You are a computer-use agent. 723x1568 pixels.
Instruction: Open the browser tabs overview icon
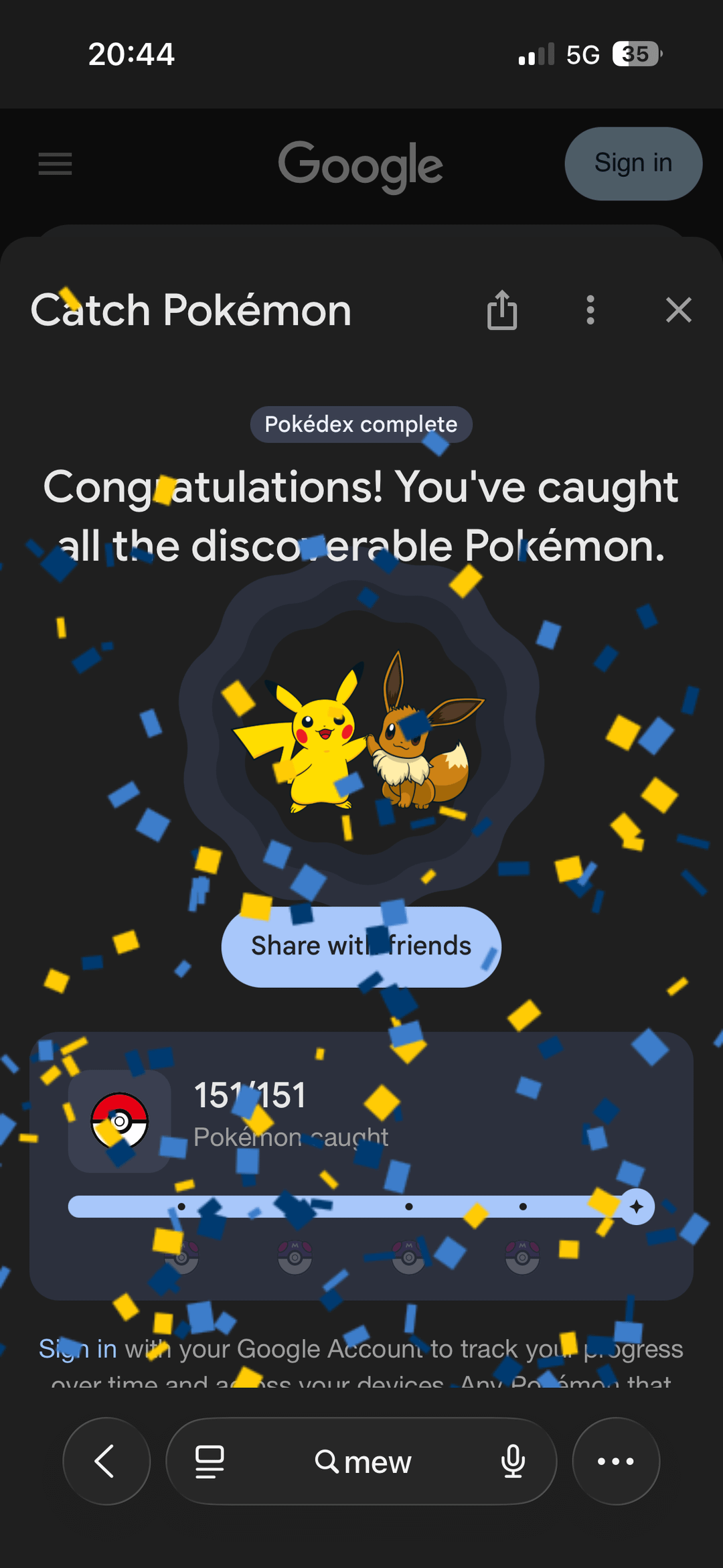tap(210, 1461)
